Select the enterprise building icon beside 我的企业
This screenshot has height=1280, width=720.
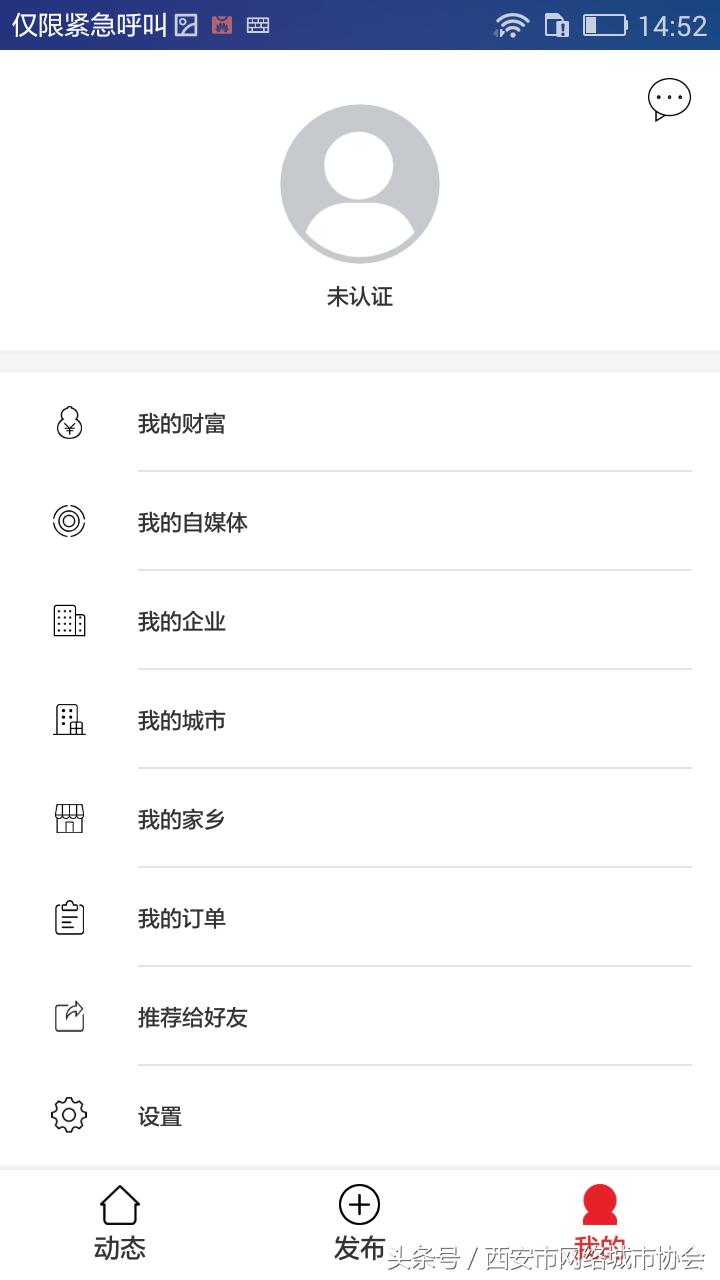coord(68,621)
